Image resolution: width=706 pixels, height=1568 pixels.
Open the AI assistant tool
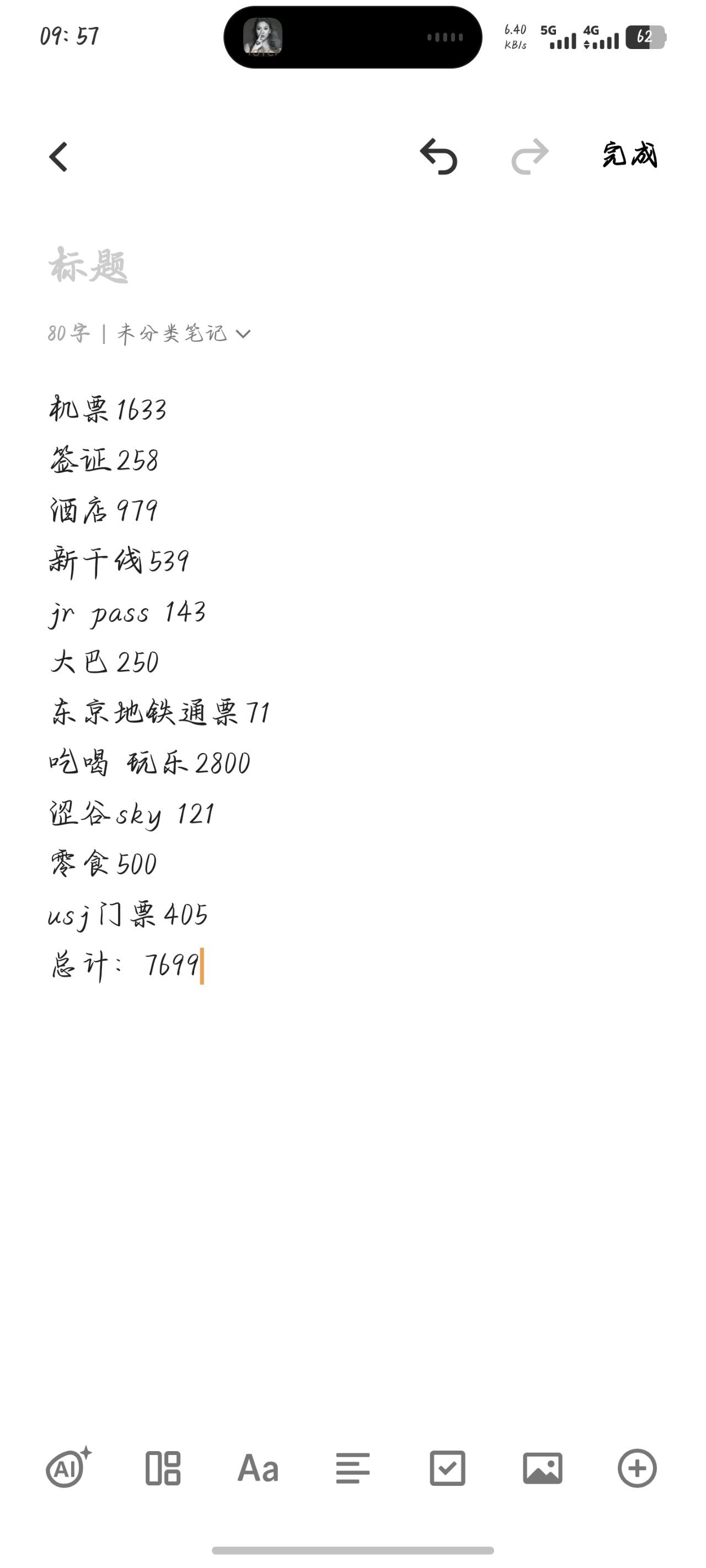[x=68, y=1468]
